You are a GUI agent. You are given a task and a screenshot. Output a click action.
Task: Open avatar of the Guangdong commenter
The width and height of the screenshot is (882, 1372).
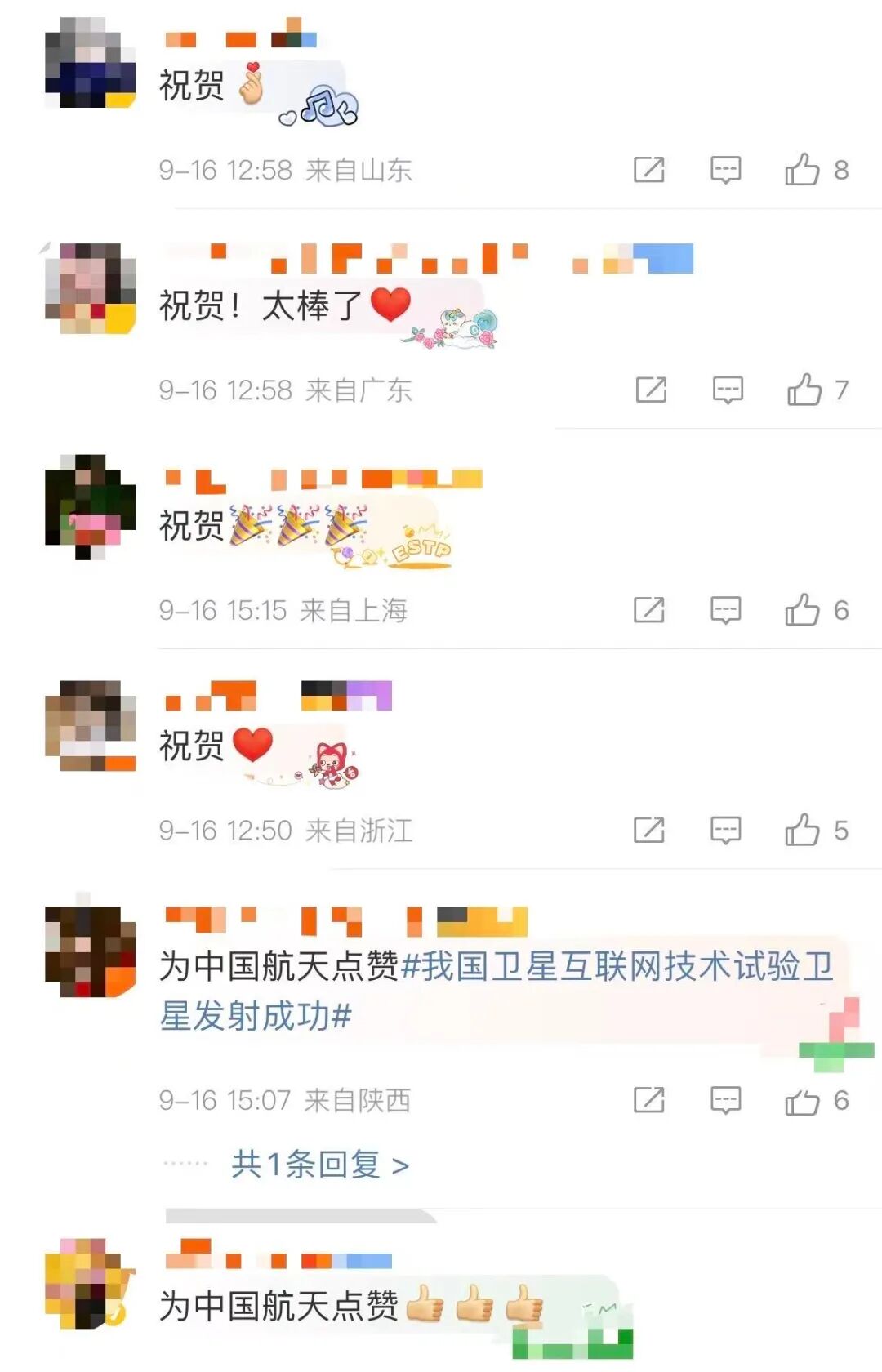[x=90, y=287]
